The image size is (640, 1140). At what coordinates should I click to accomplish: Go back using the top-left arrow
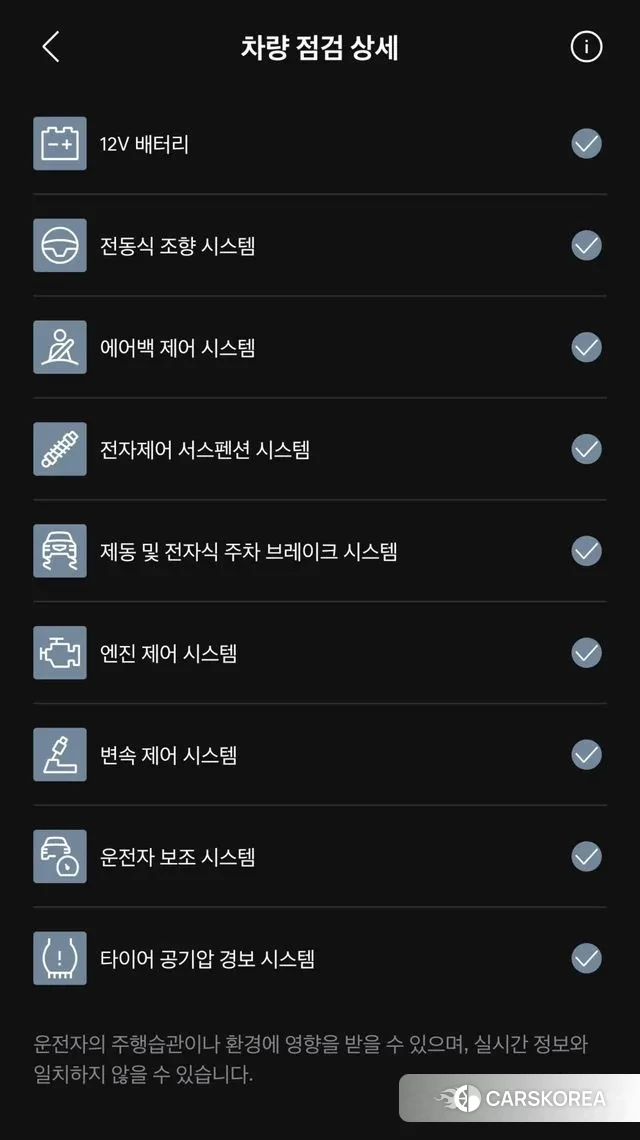click(51, 47)
